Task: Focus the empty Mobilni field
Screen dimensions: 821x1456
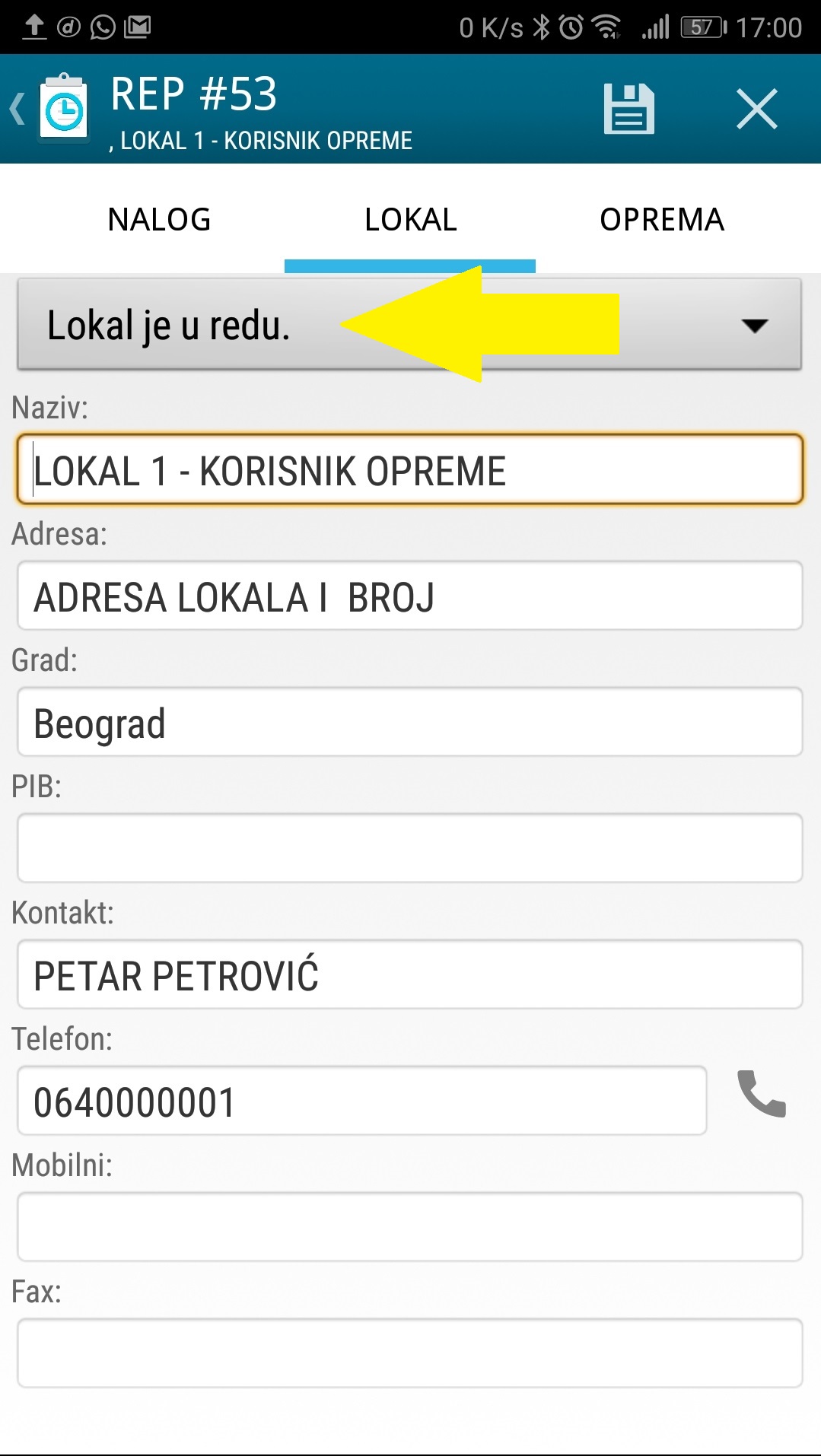Action: point(409,1227)
